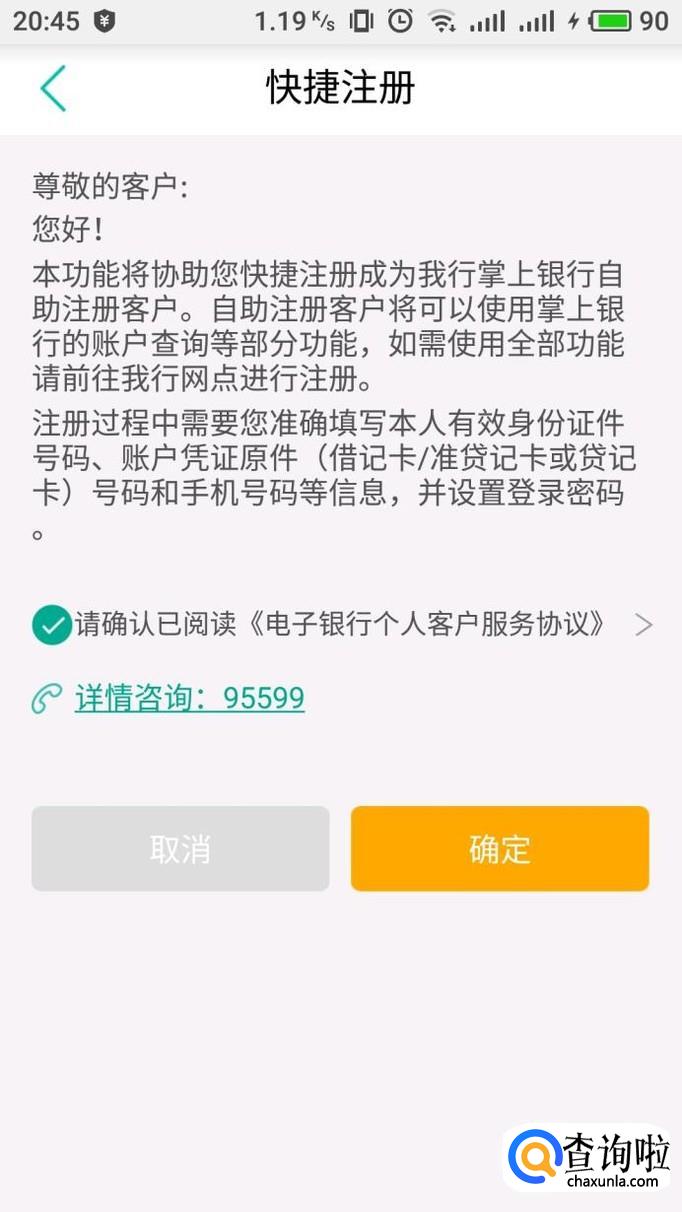Confirm with the orange 确定 button
The image size is (682, 1212).
[x=499, y=849]
